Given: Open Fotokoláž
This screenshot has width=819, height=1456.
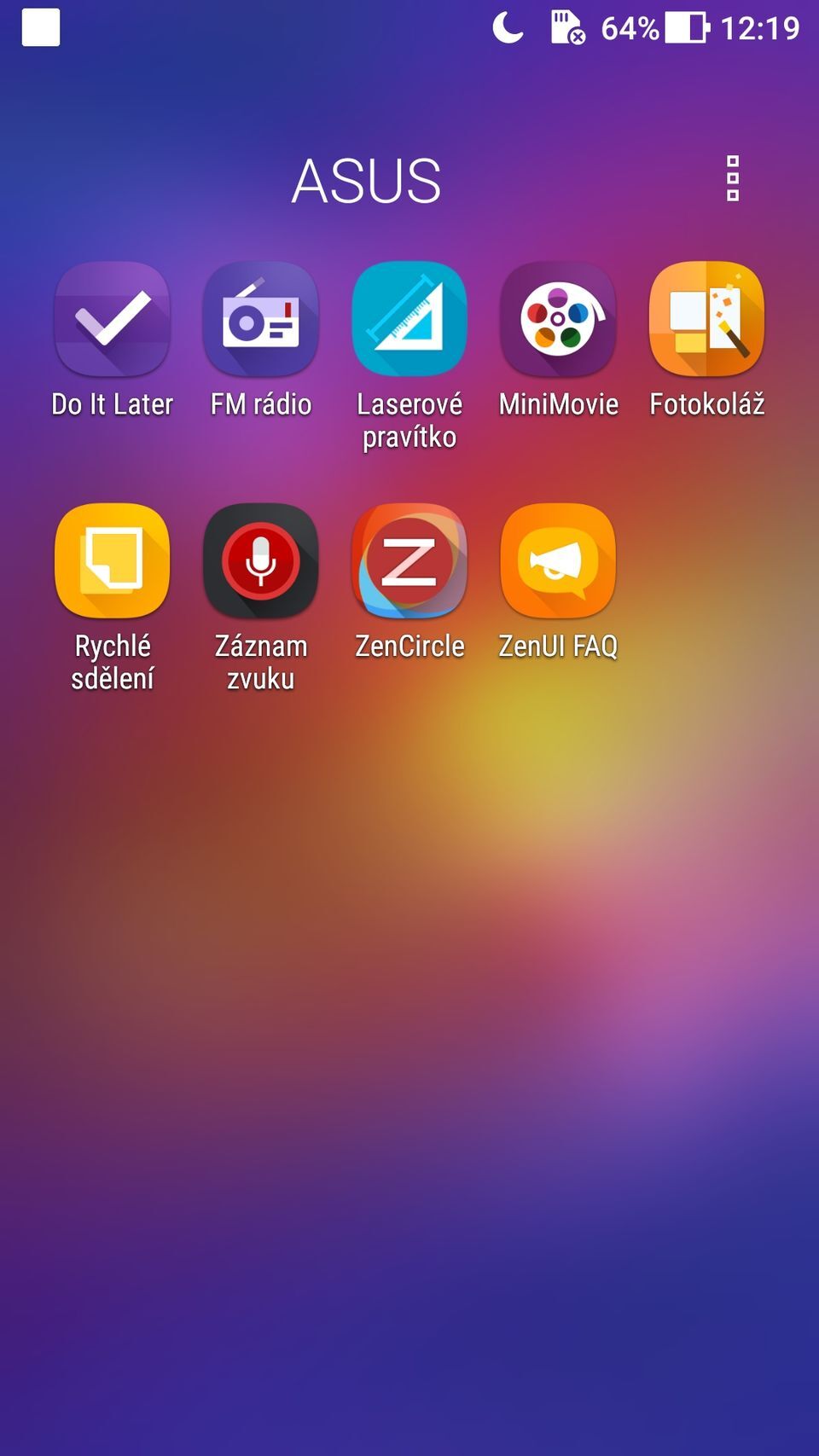Looking at the screenshot, I should pos(707,318).
